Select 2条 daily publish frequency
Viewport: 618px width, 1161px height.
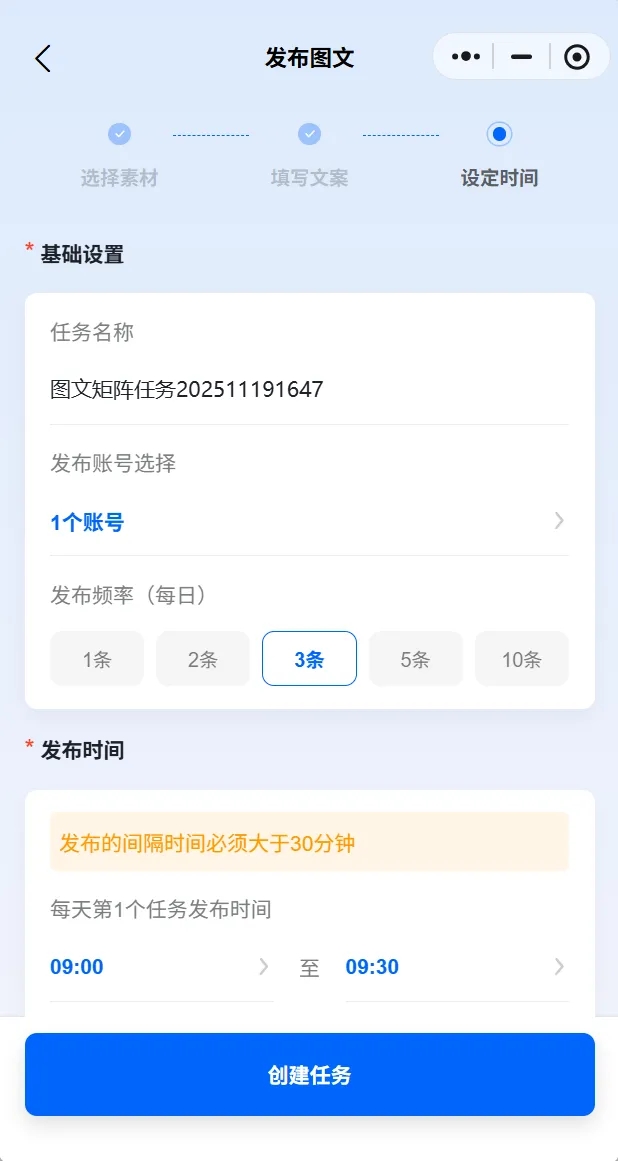point(203,659)
